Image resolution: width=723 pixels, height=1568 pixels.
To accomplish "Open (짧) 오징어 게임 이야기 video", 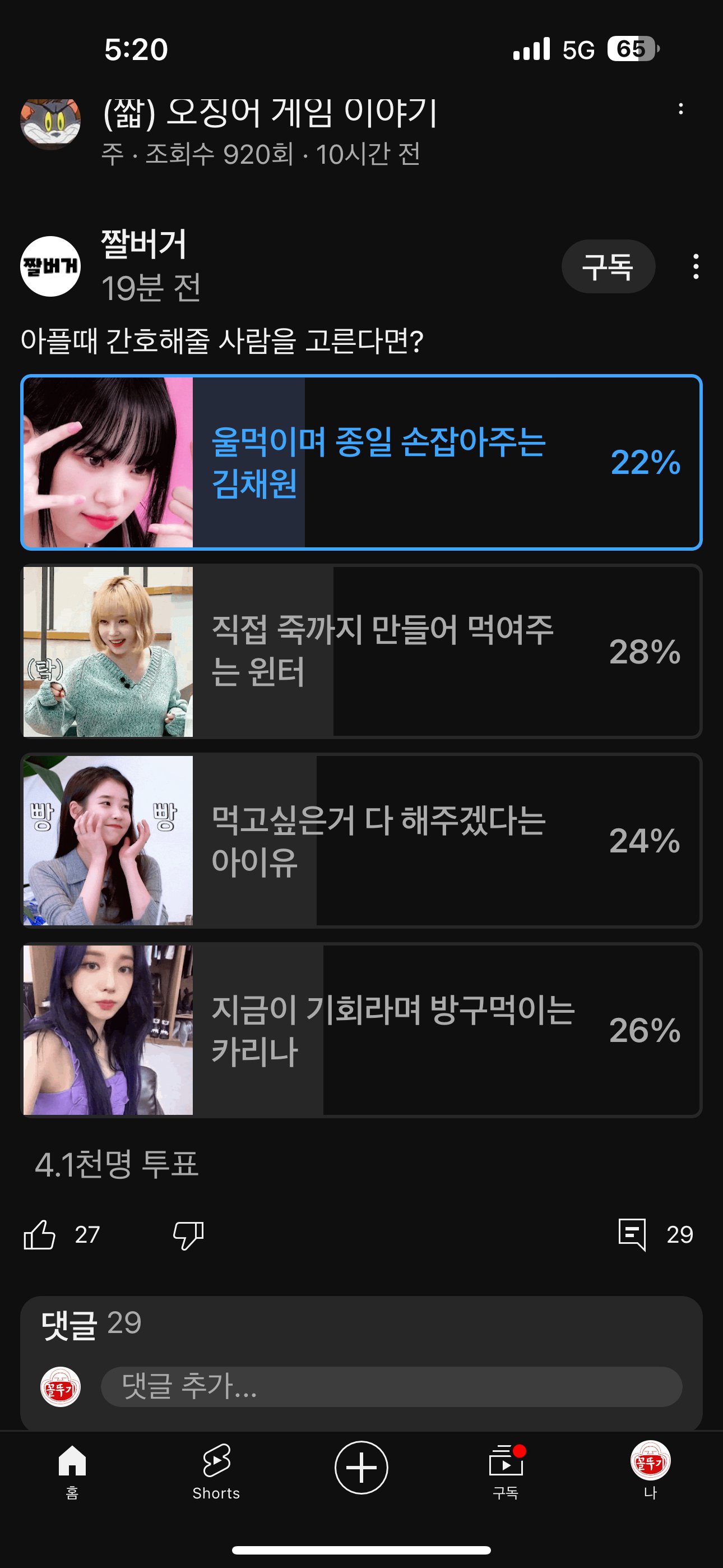I will 270,113.
